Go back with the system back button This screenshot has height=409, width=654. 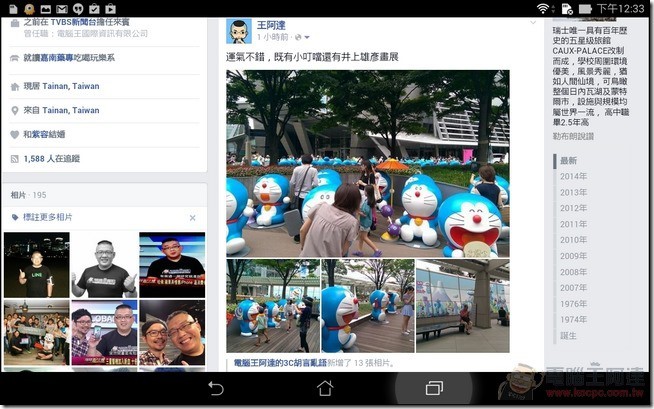tap(216, 387)
